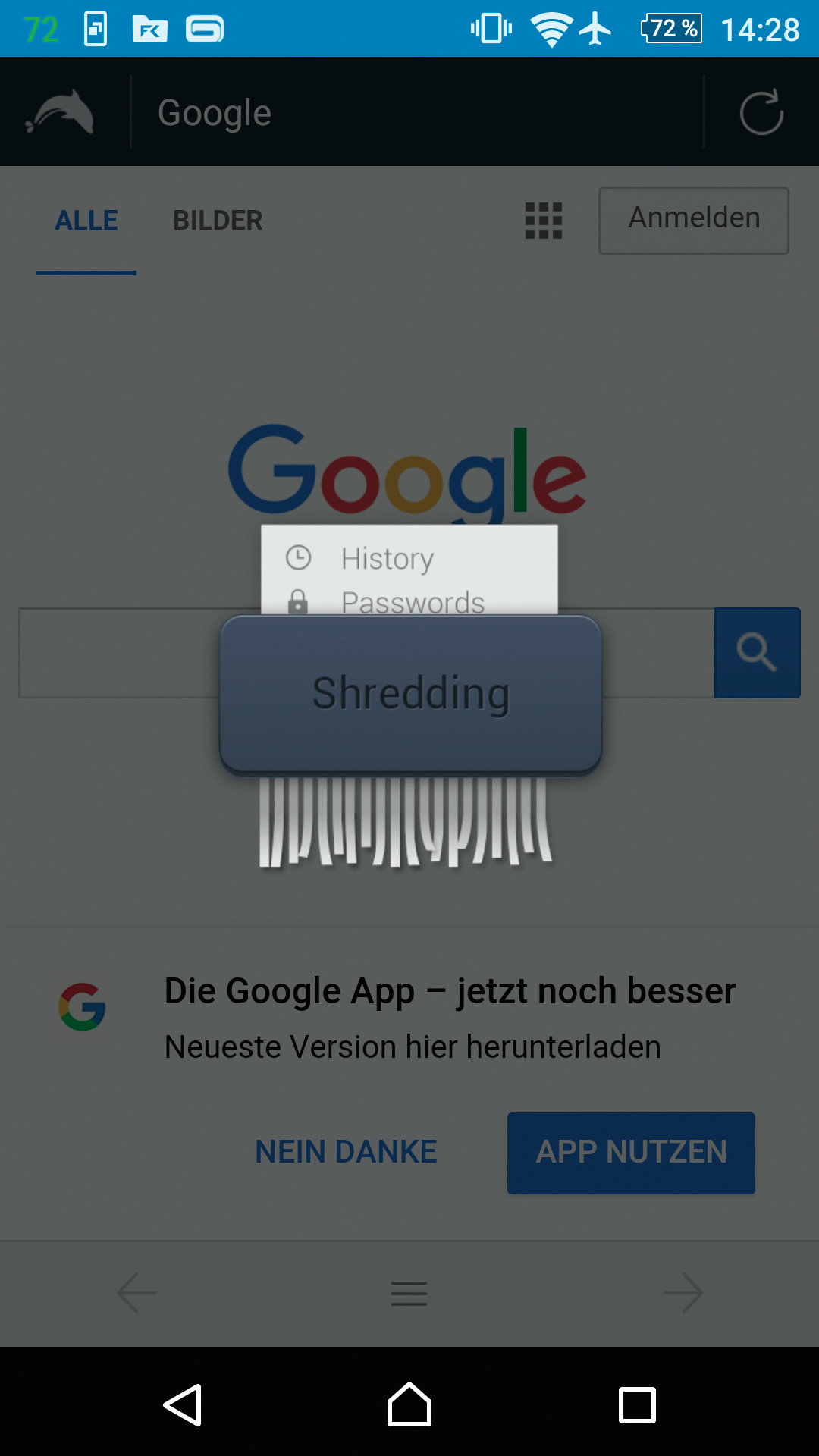Open the Google apps grid

544,221
